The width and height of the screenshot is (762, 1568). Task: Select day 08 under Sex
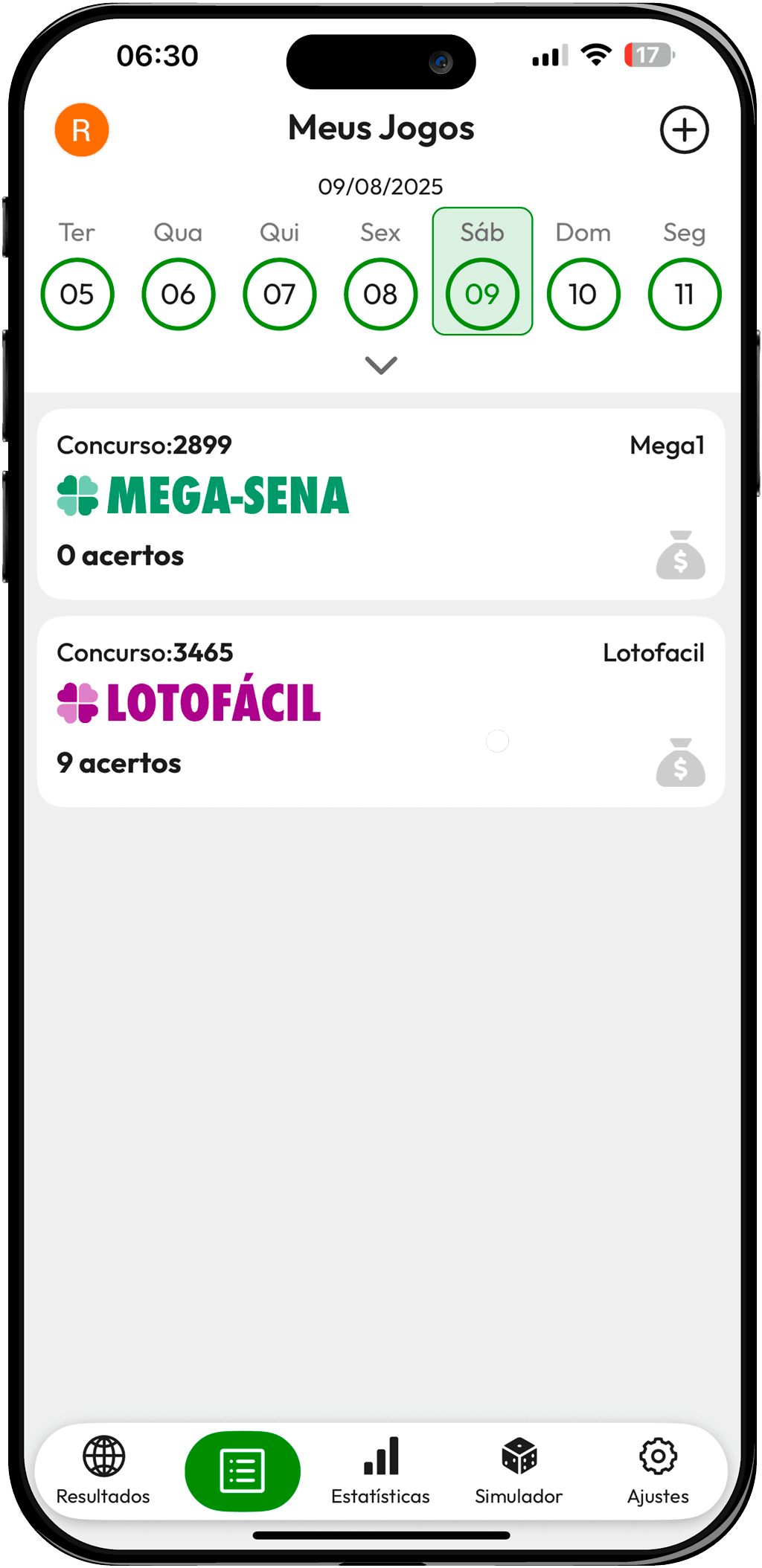tap(380, 293)
